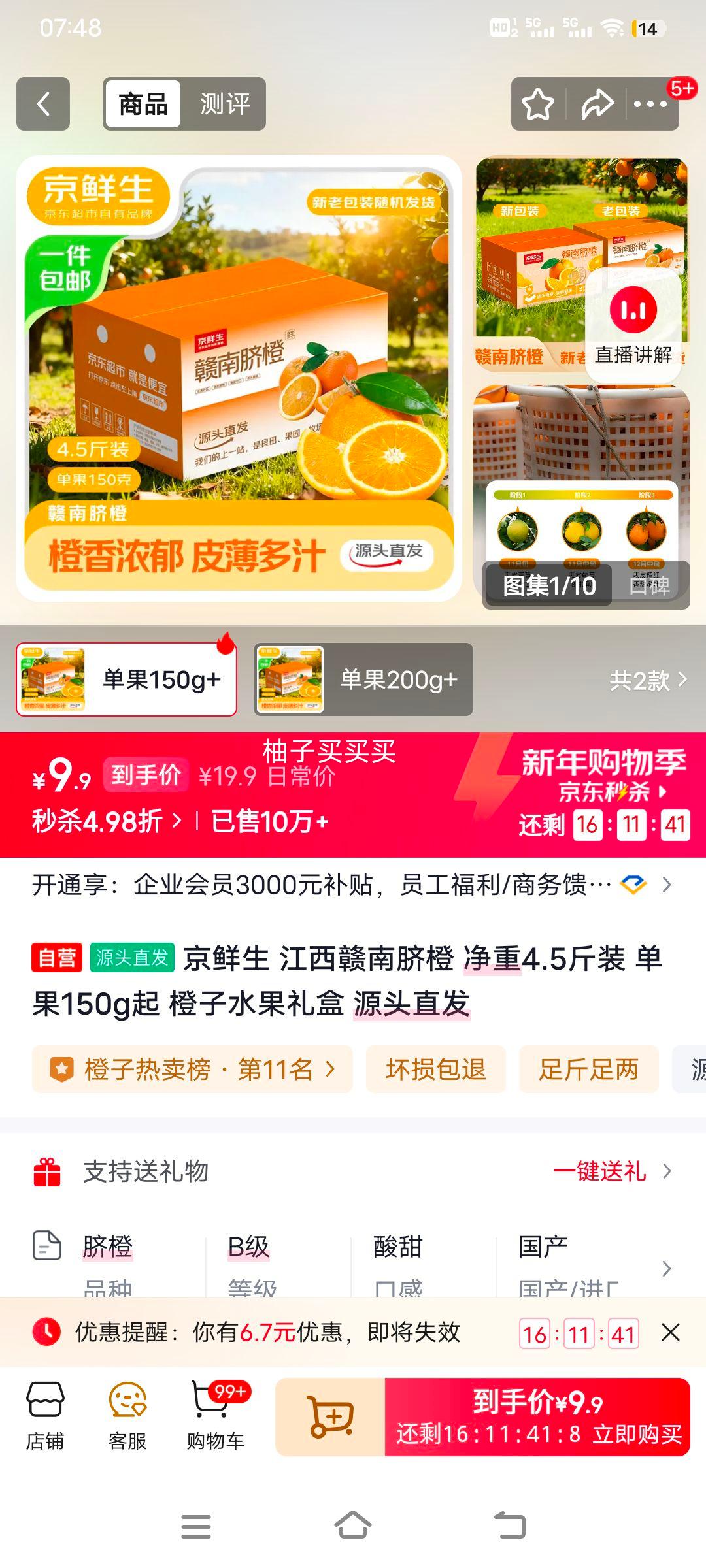706x1568 pixels.
Task: Tap the back arrow at top left
Action: coord(42,105)
